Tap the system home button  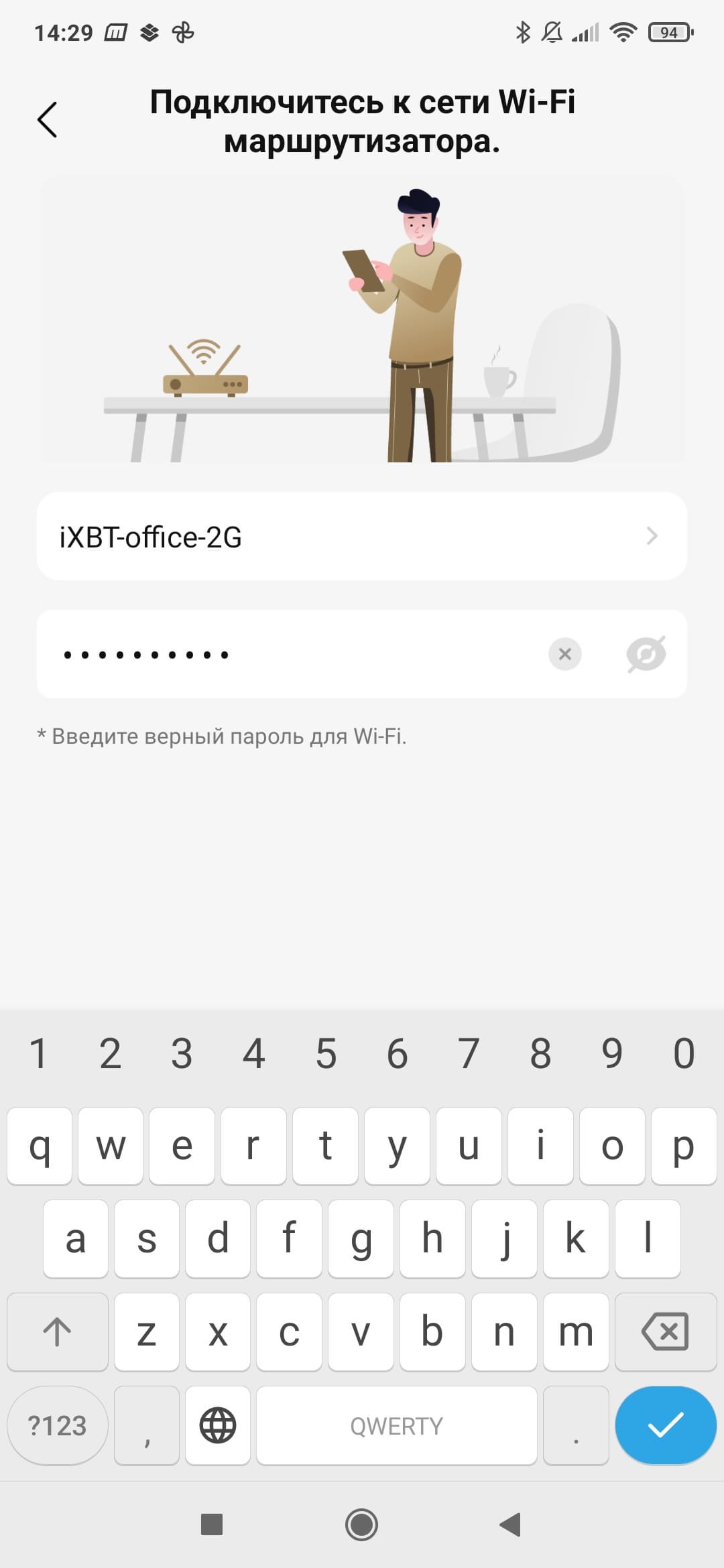coord(361,1524)
